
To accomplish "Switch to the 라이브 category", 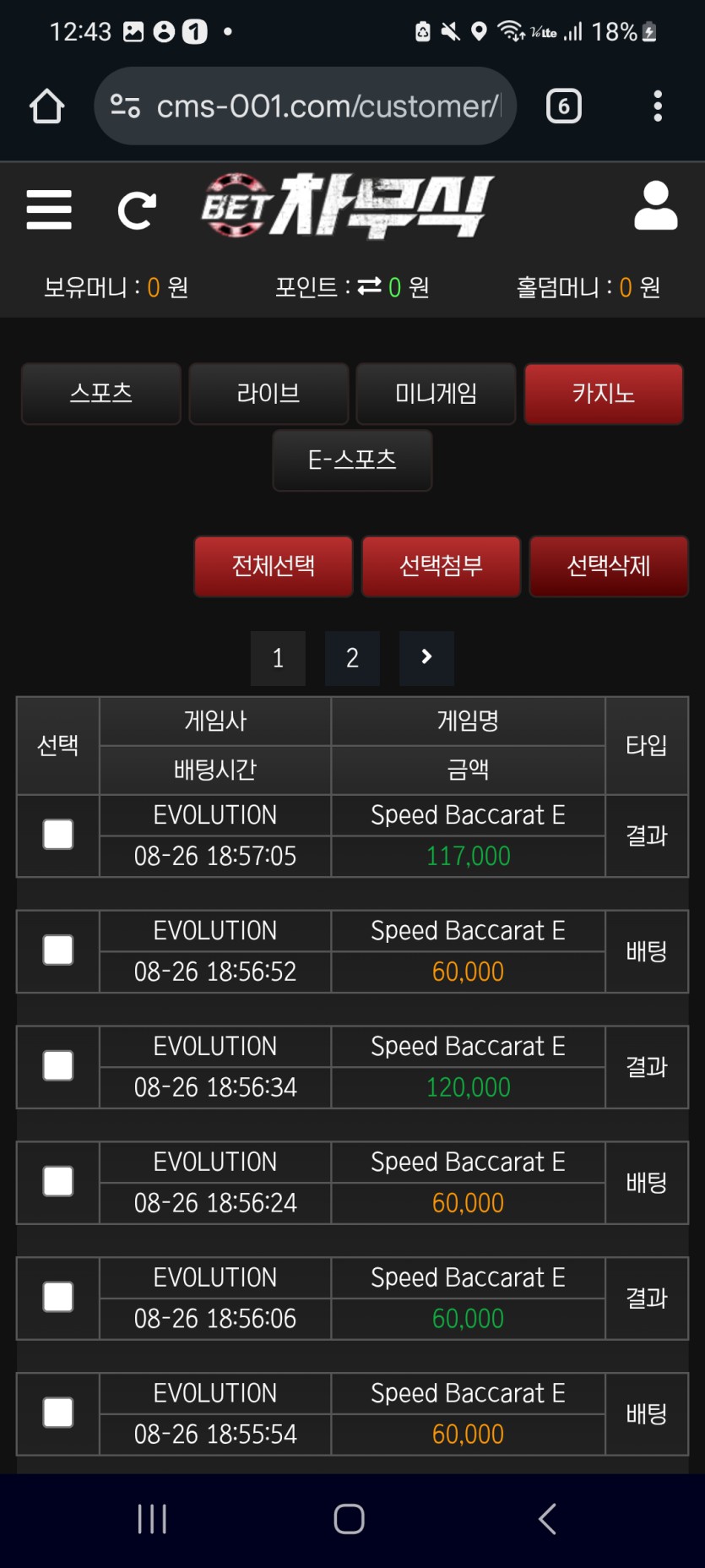I will point(268,394).
